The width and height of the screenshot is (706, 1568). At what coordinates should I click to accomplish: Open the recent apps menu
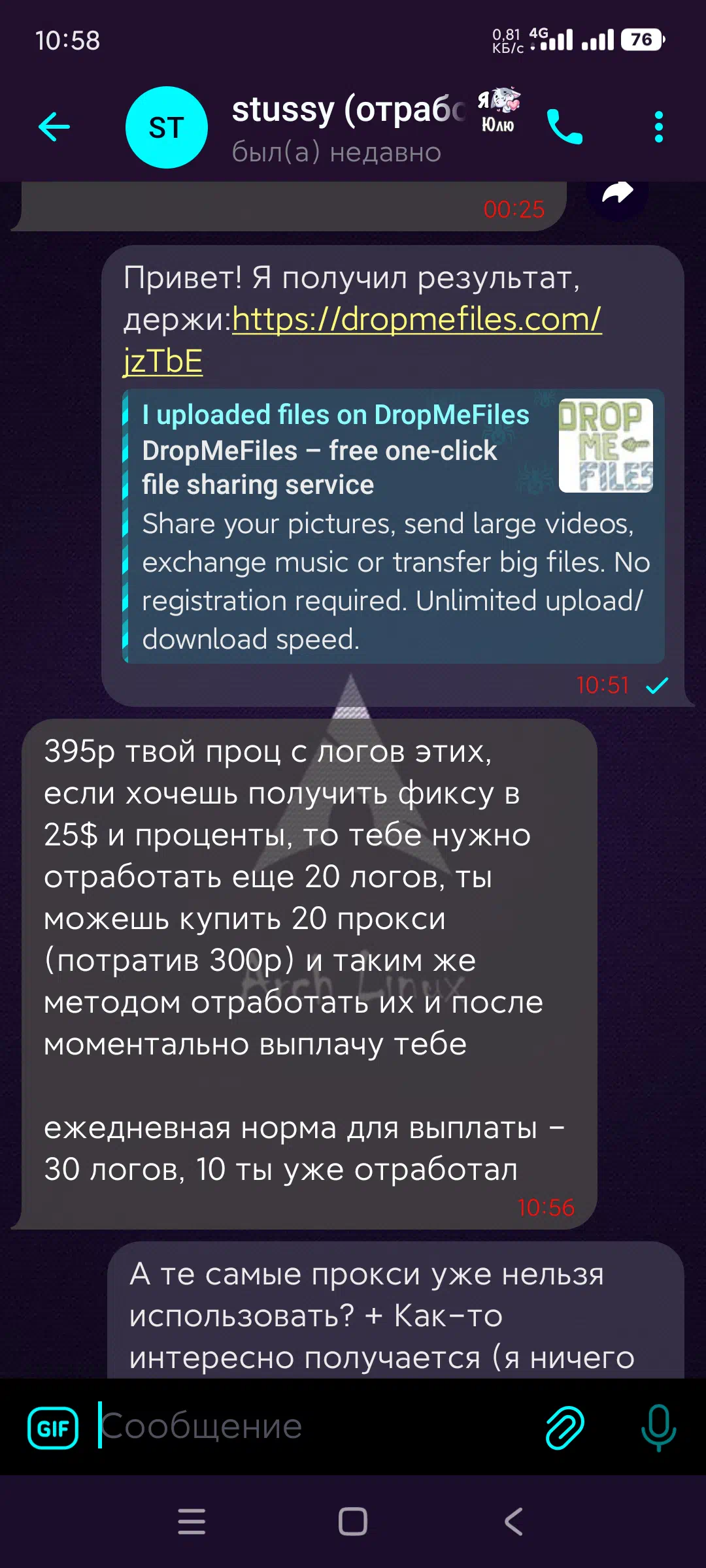pyautogui.click(x=192, y=1522)
